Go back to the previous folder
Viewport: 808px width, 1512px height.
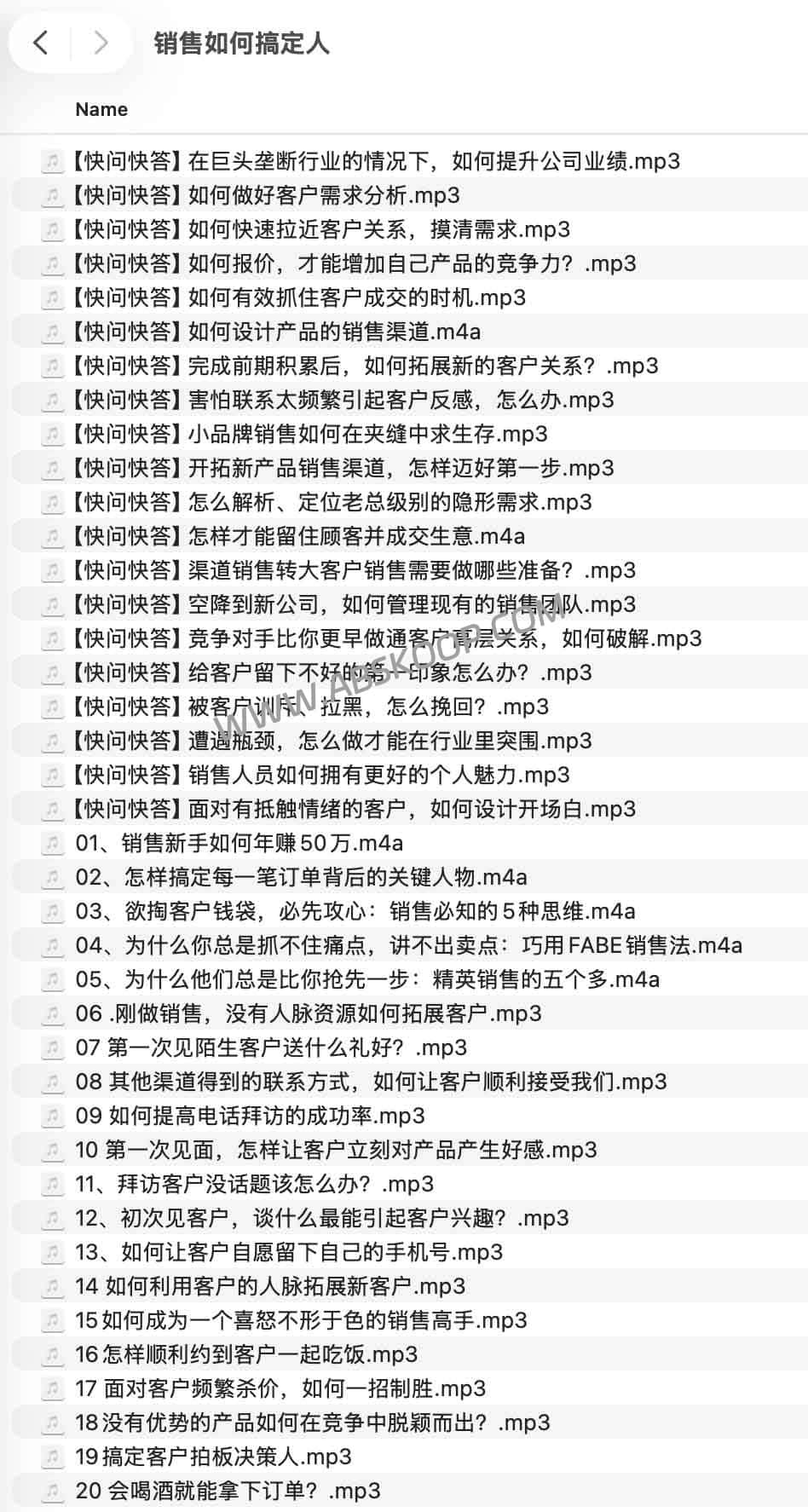(x=40, y=43)
